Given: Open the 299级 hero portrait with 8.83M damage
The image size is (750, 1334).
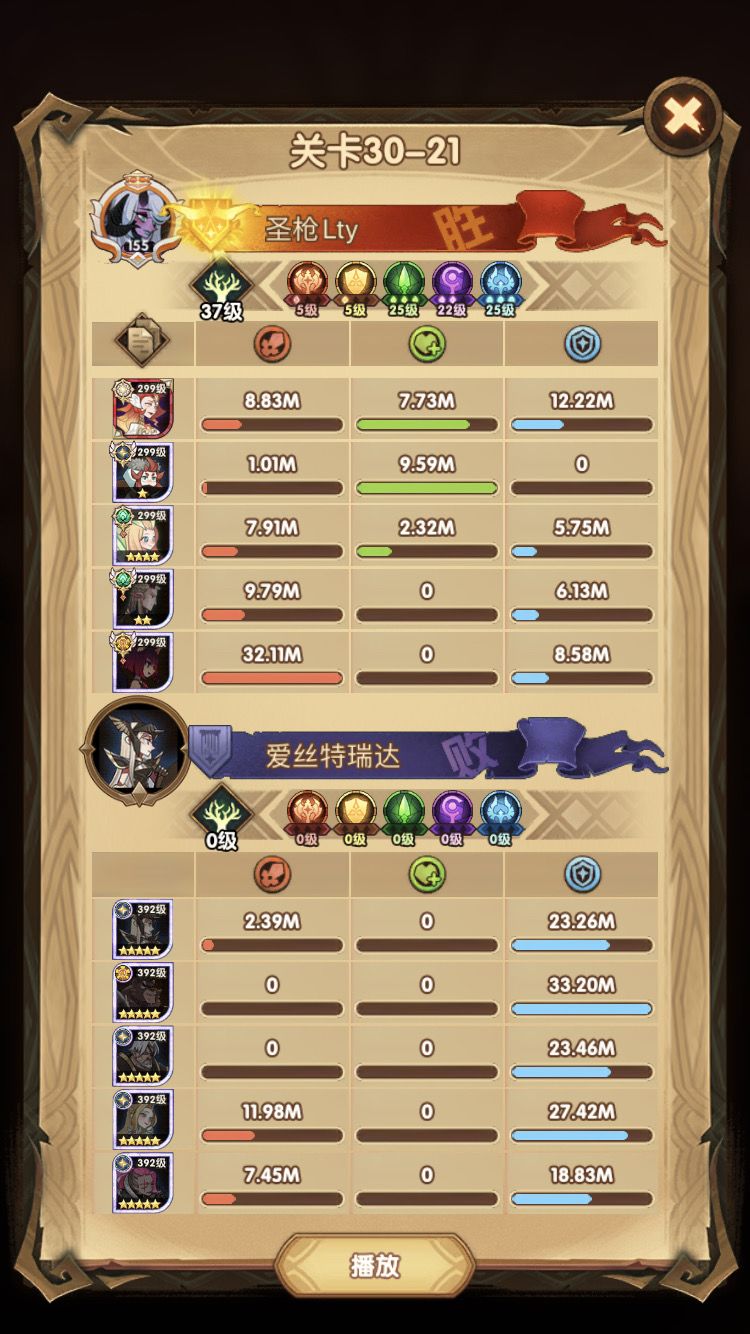Looking at the screenshot, I should pos(138,408).
